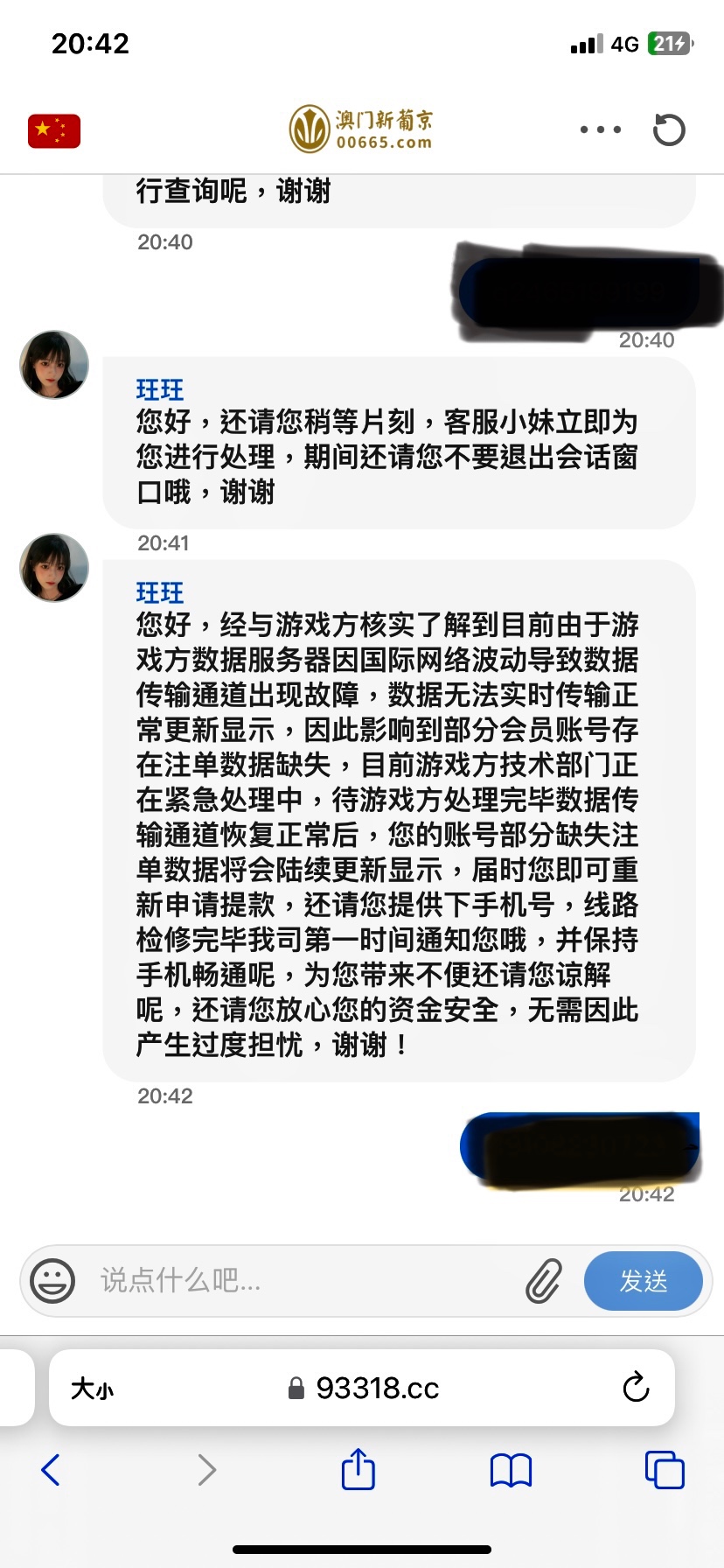Tap the refresh icon in the chat header
The image size is (724, 1568).
coord(667,129)
